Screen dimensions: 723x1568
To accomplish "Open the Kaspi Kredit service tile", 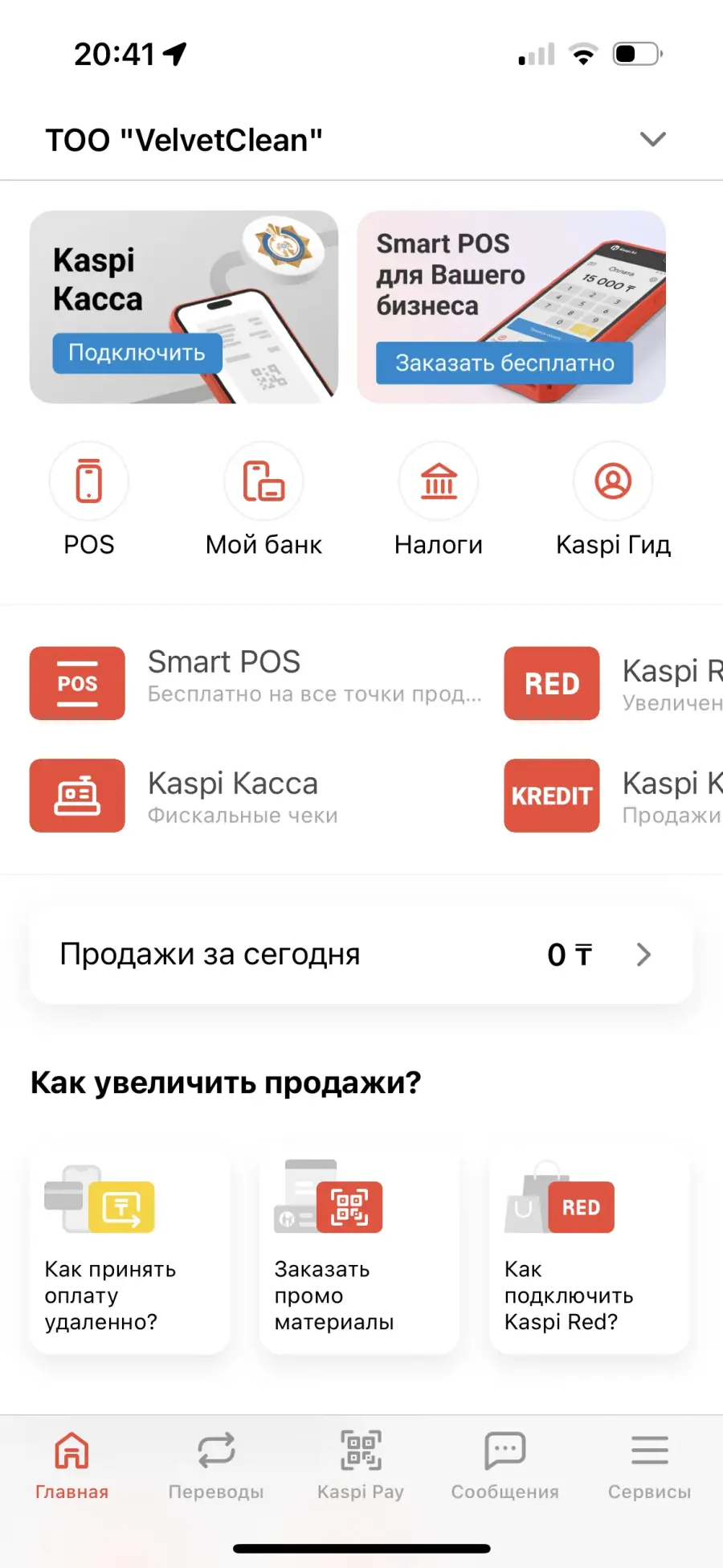I will (614, 796).
